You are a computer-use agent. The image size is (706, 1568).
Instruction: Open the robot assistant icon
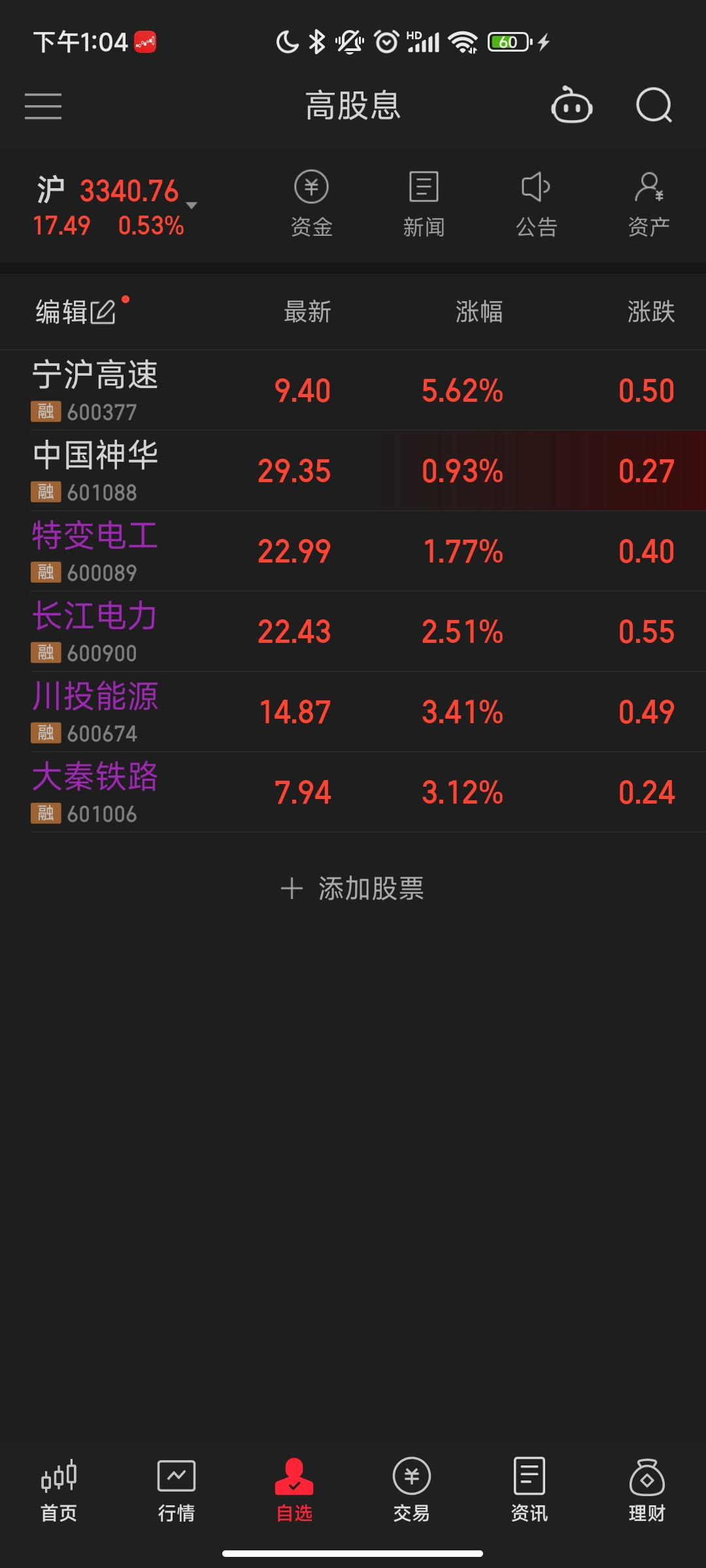pyautogui.click(x=572, y=106)
